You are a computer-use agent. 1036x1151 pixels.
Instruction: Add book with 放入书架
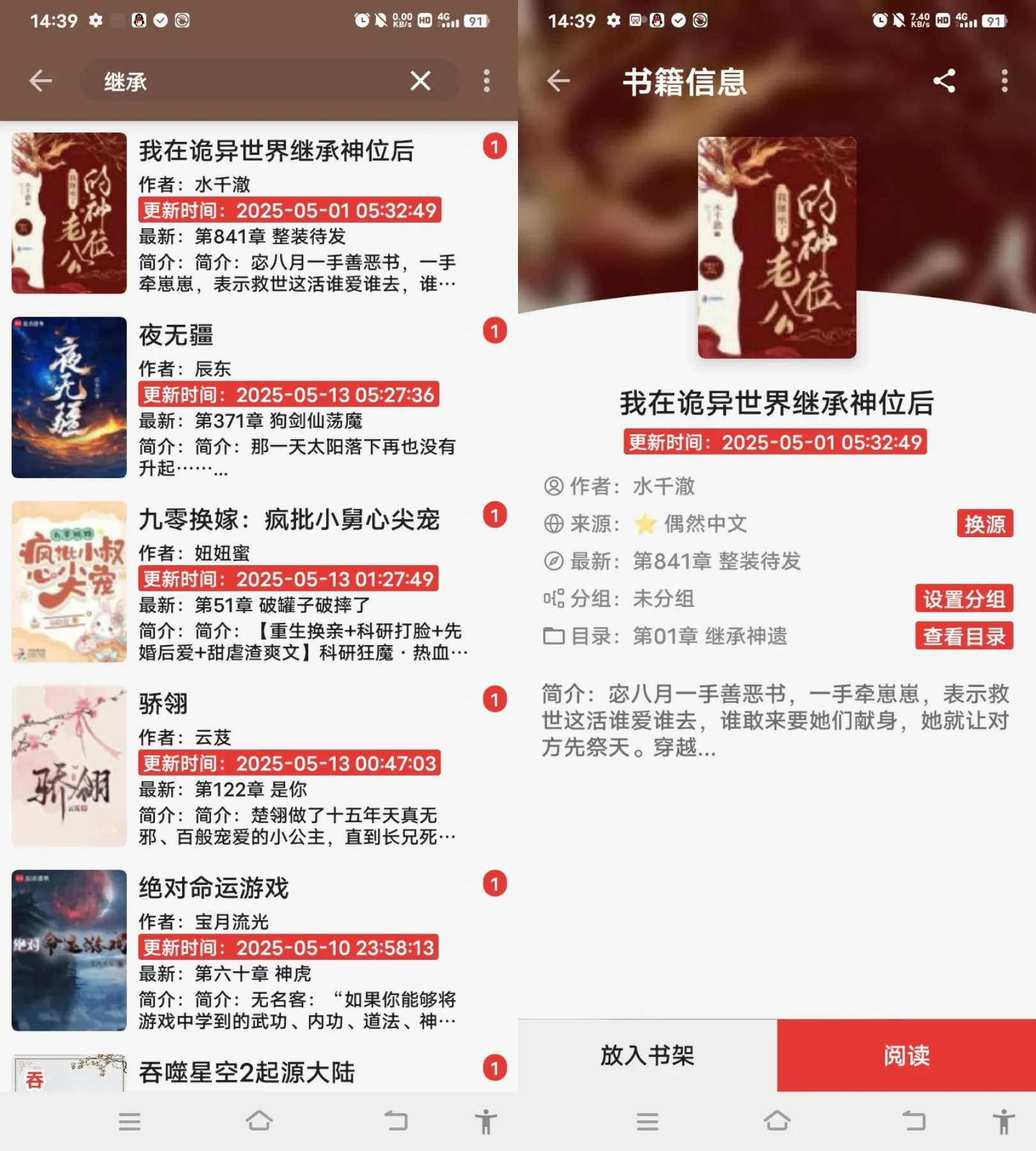coord(647,1055)
